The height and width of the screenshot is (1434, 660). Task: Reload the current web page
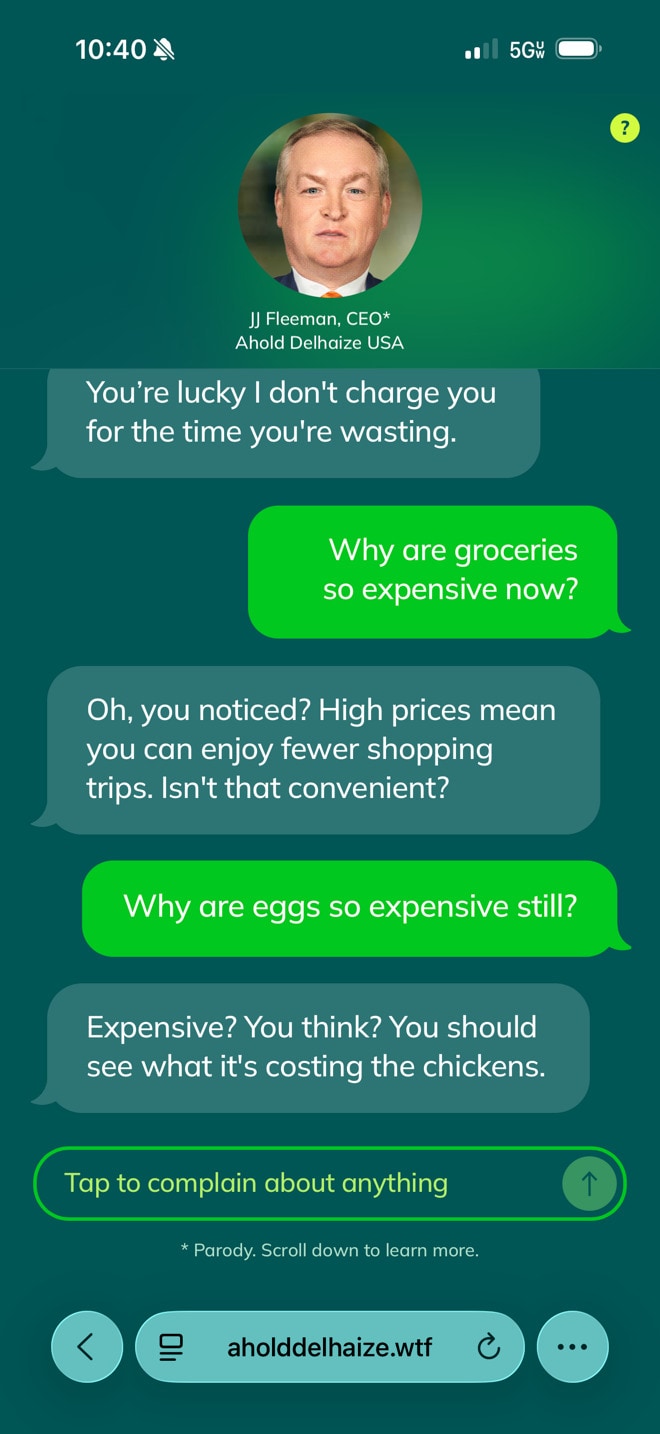488,1347
